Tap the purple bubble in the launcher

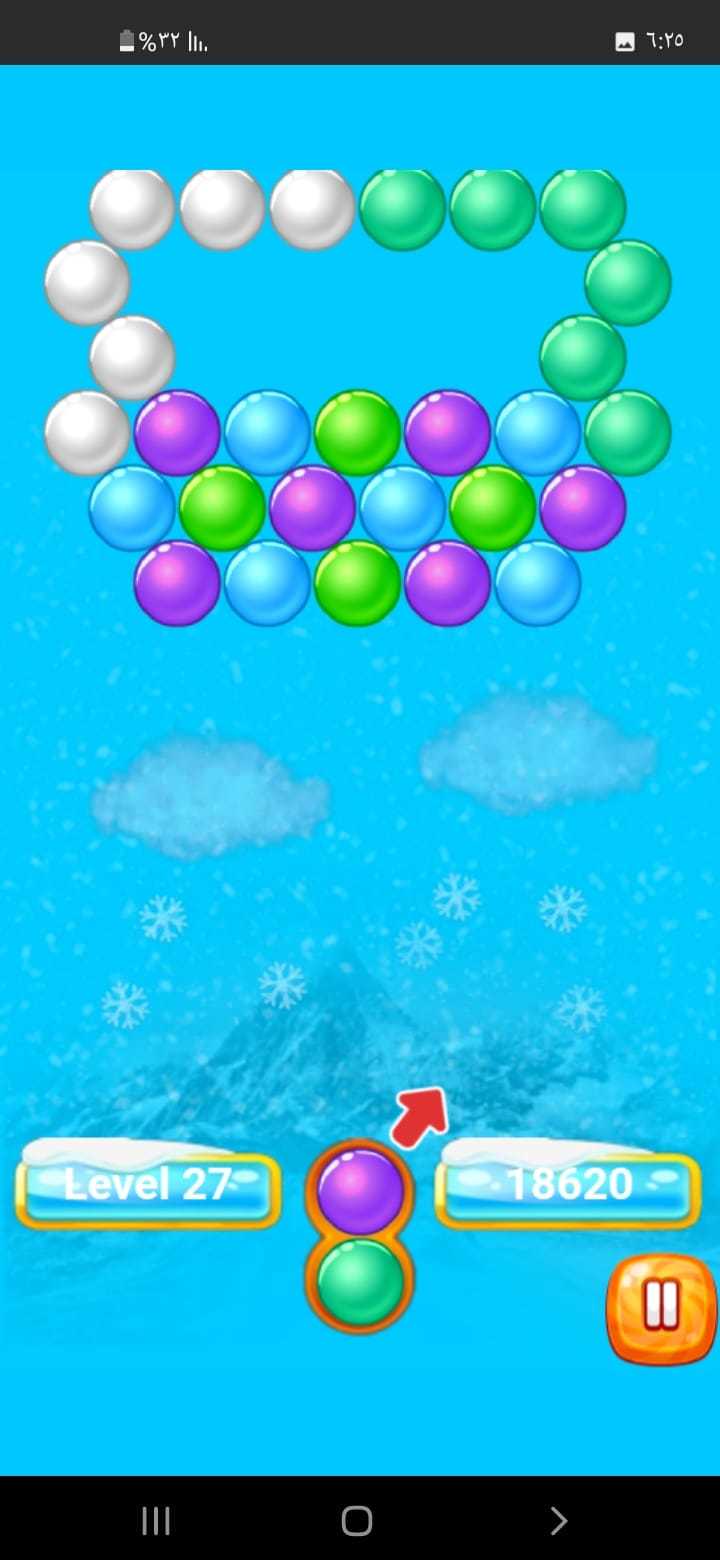tap(360, 1191)
